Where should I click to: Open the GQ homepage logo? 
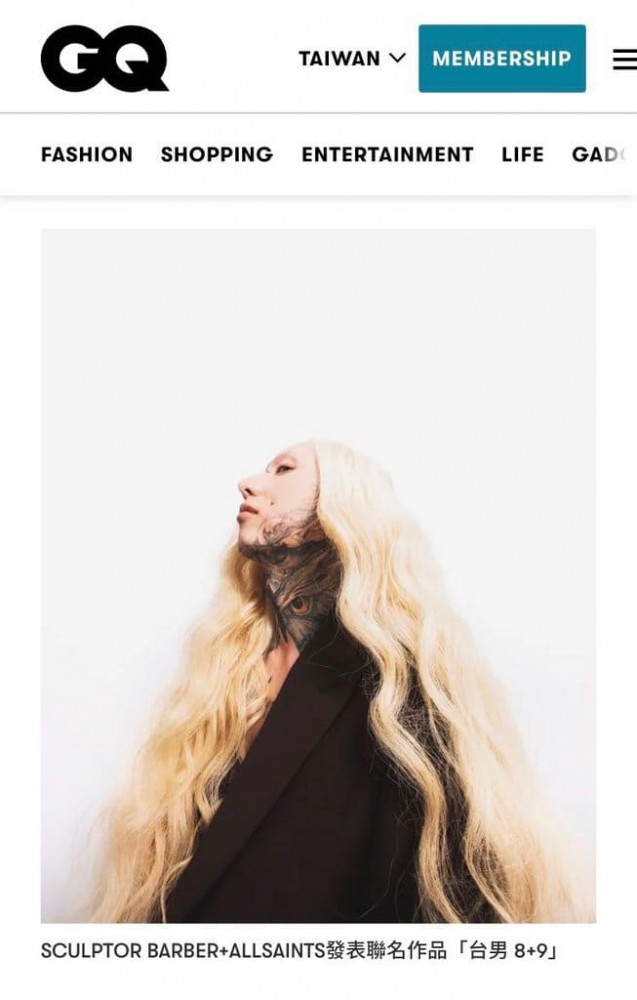click(x=104, y=58)
